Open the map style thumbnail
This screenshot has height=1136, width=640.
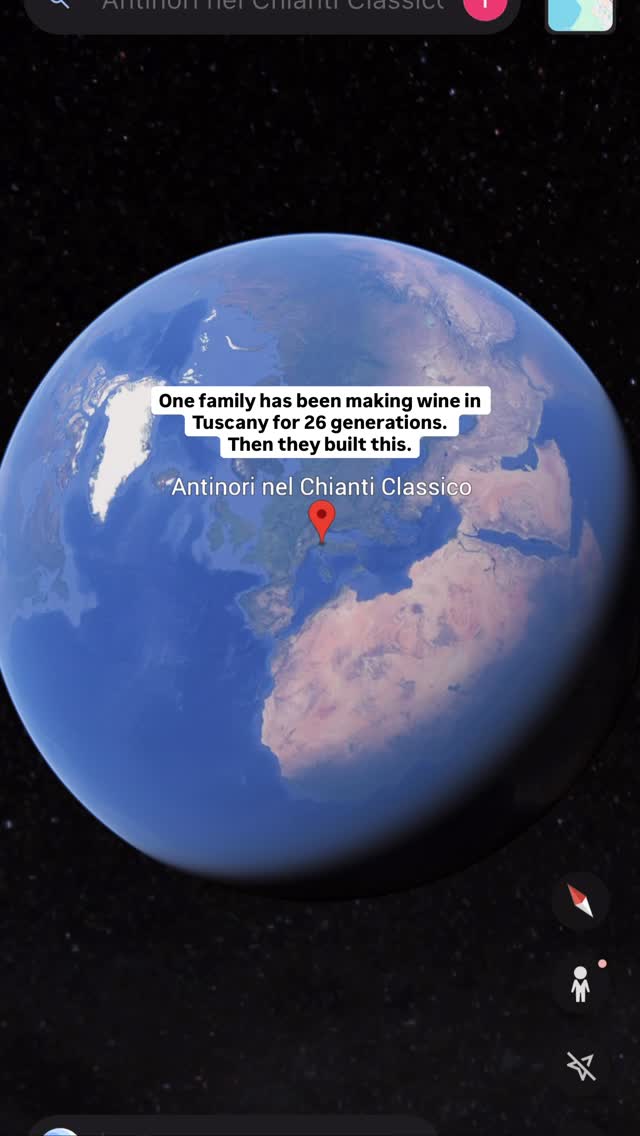tap(580, 14)
